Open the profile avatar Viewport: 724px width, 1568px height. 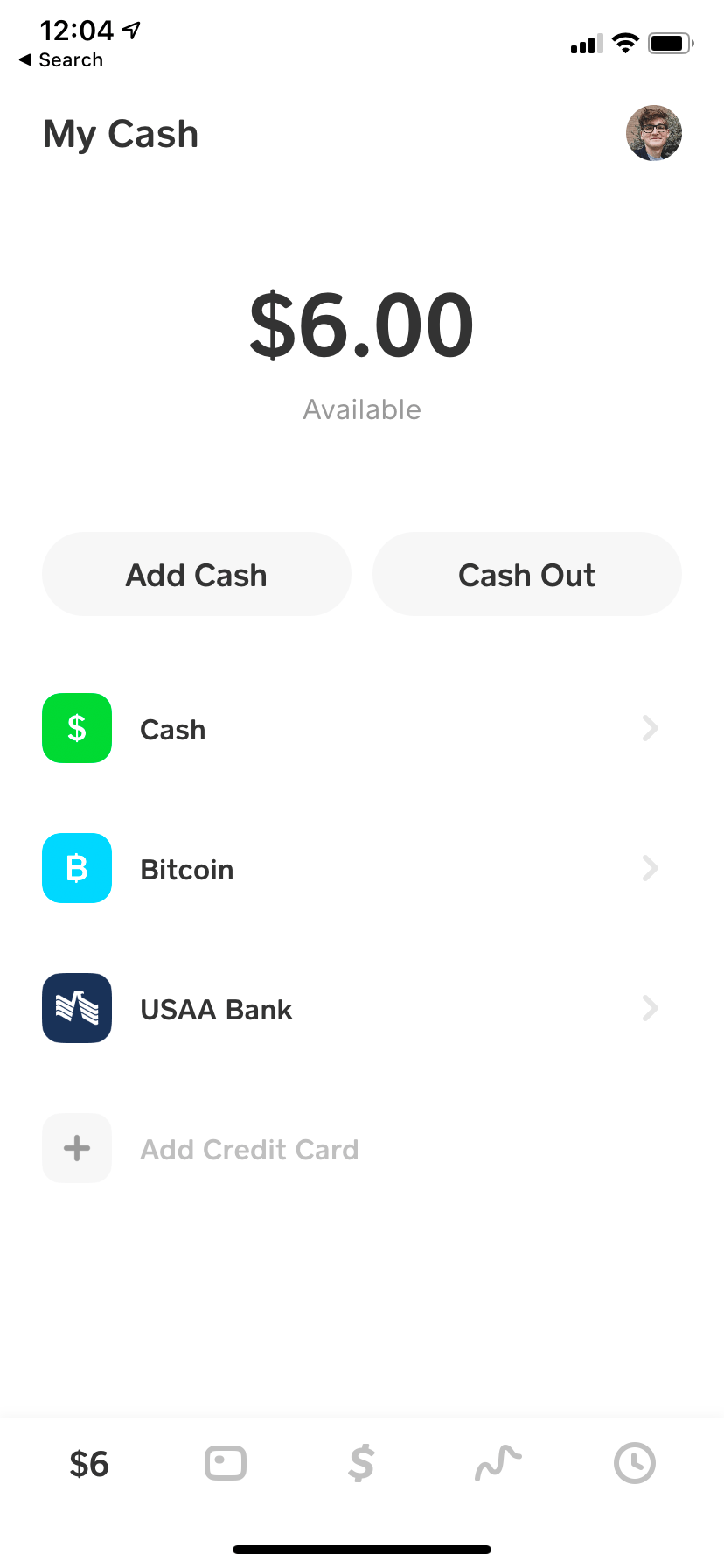tap(653, 133)
